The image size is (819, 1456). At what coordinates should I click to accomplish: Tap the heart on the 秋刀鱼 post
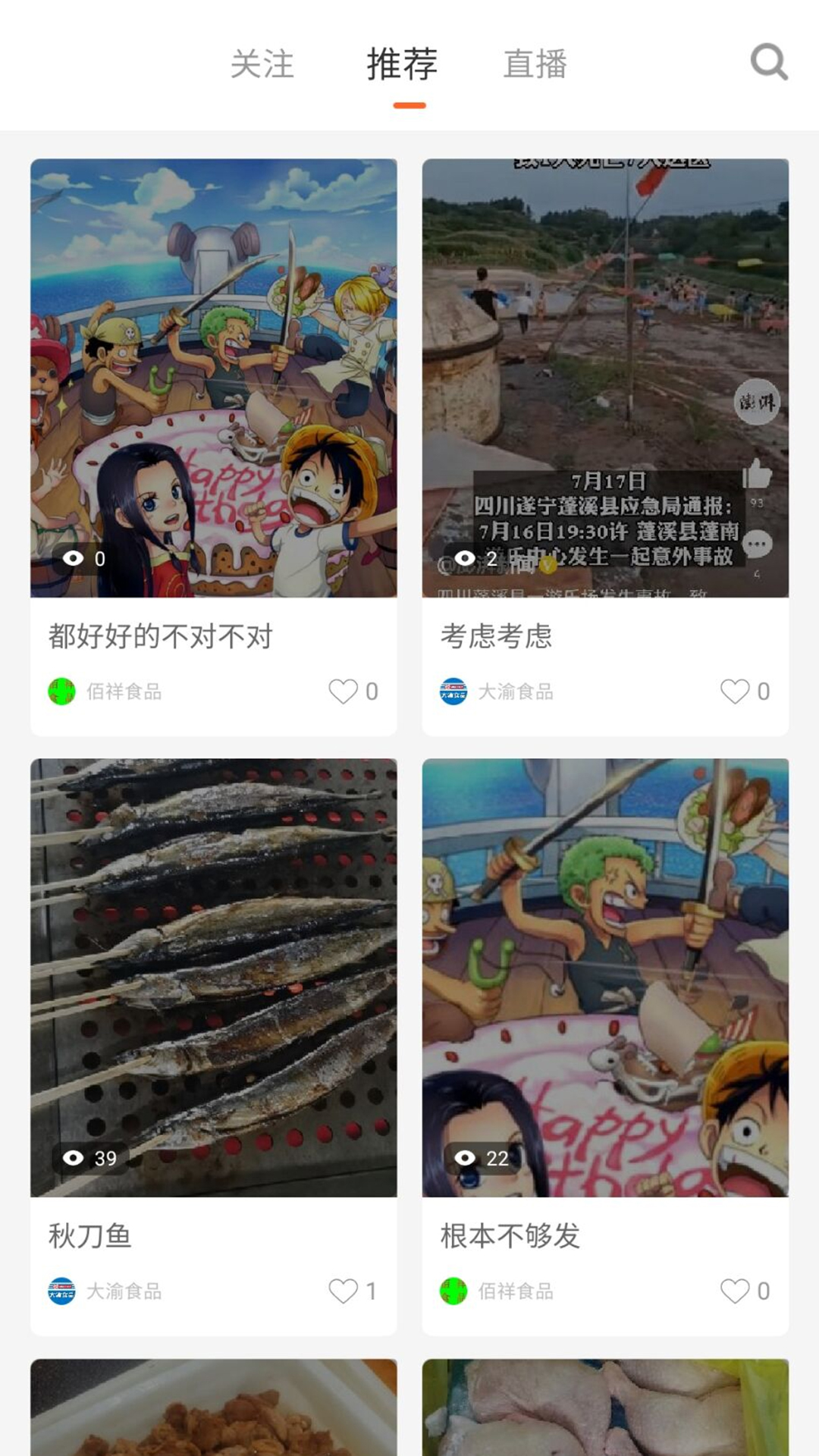pos(344,1291)
